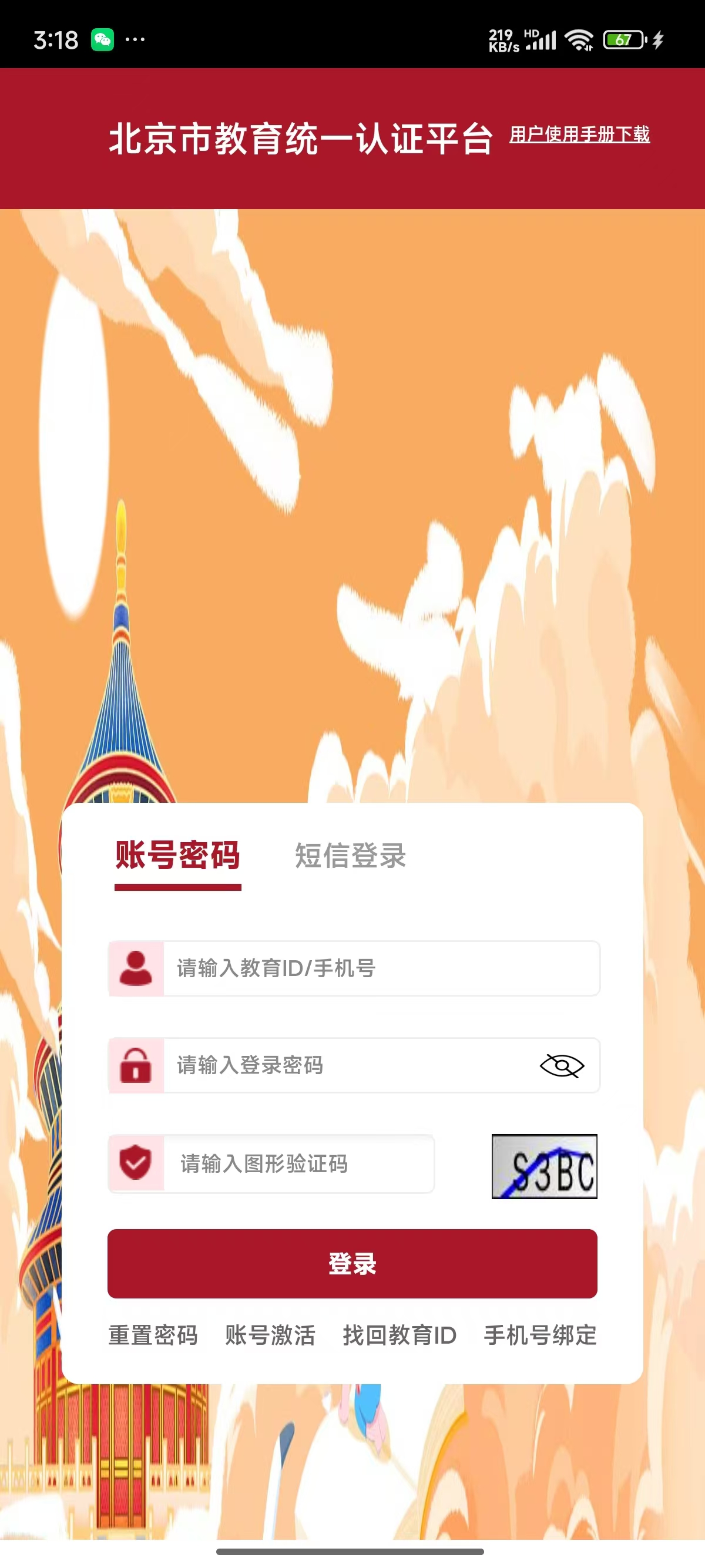Screen dimensions: 705x1568
Task: Select the 账号密码 tab
Action: point(178,855)
